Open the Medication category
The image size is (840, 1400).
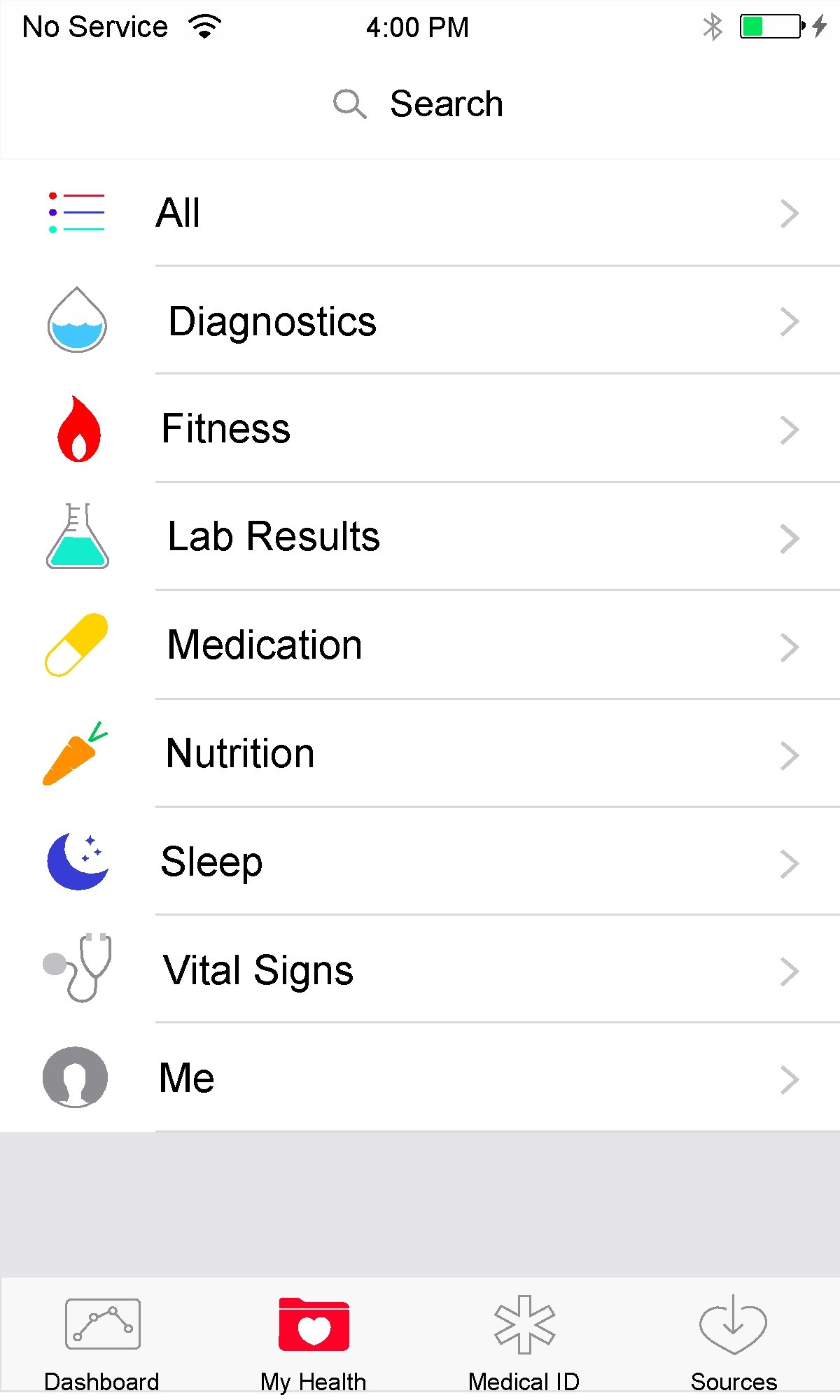tap(420, 645)
